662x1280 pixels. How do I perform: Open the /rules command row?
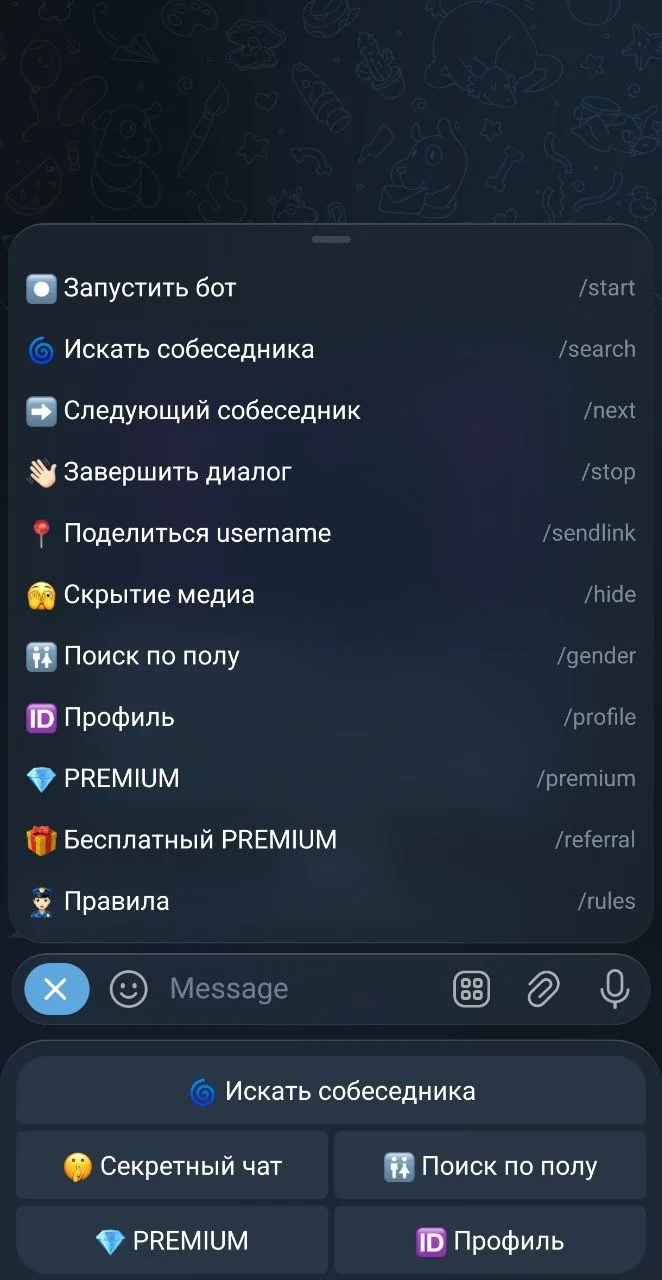331,901
